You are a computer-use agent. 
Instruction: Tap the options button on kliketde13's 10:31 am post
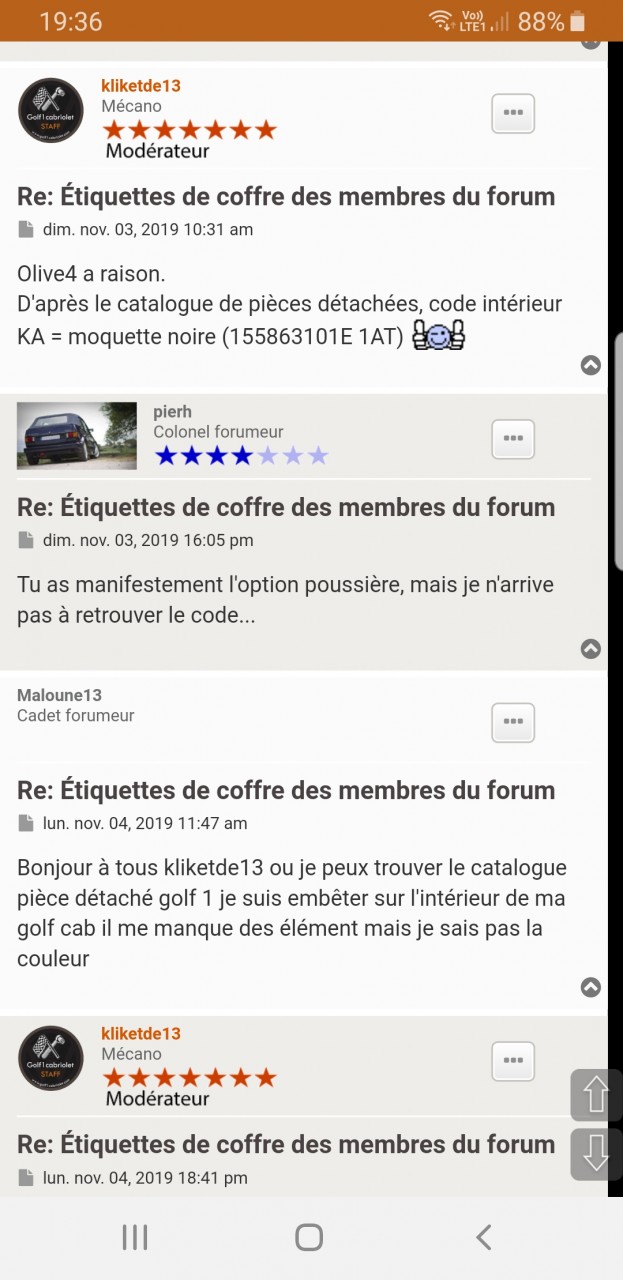pos(513,113)
